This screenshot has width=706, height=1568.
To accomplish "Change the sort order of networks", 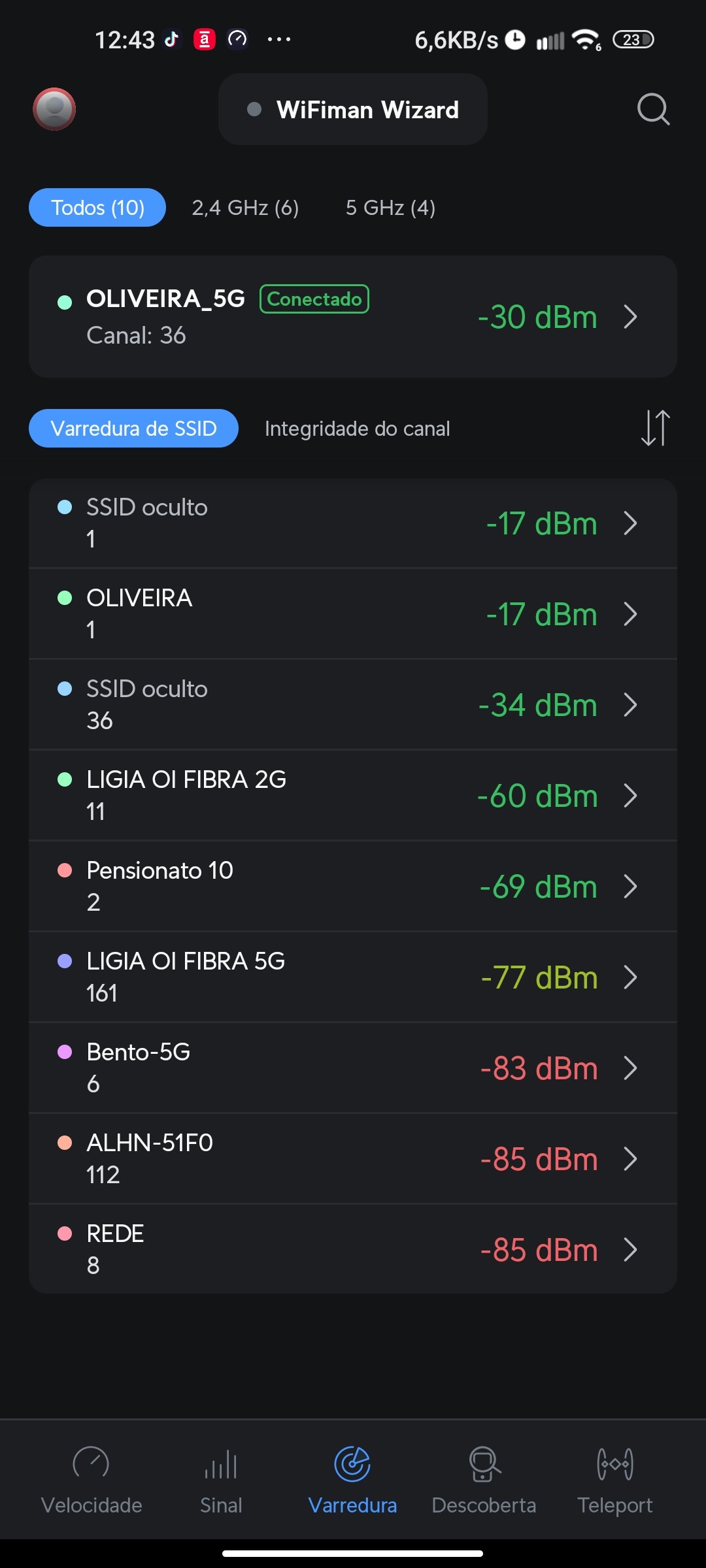I will [x=655, y=428].
